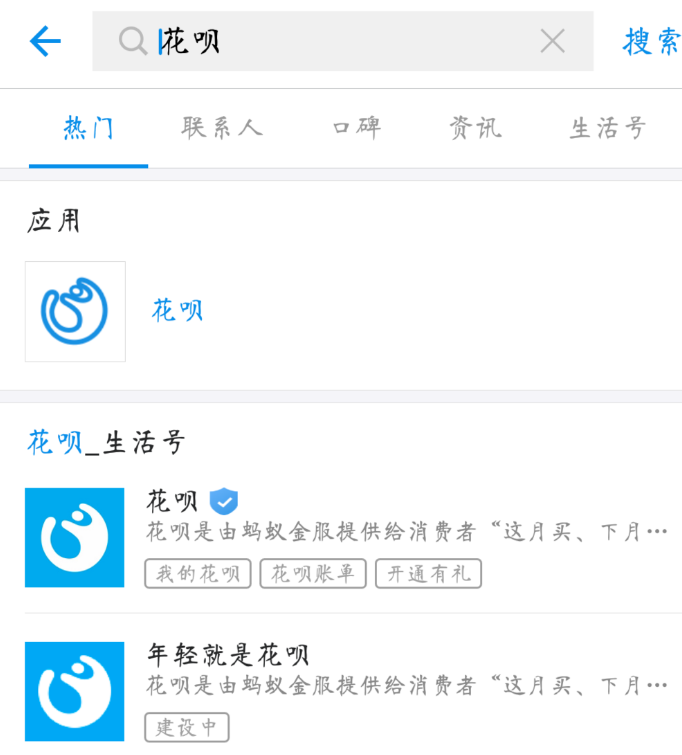Switch to the 资讯 tab
Image resolution: width=682 pixels, height=755 pixels.
(475, 128)
